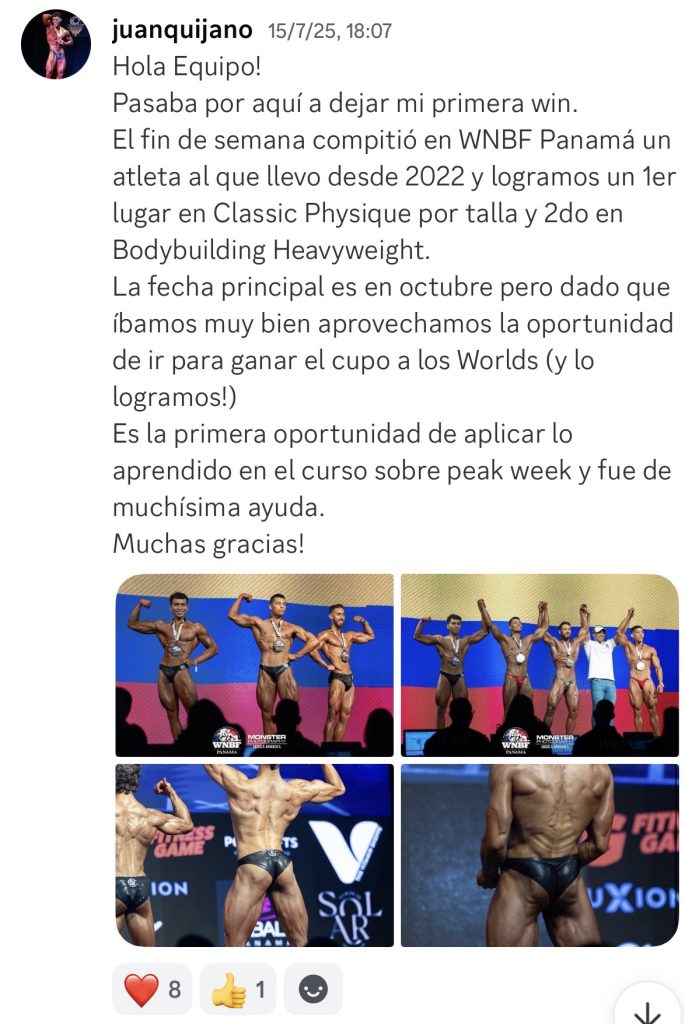Open the photo of three athletes posing
The height and width of the screenshot is (1024, 685).
pyautogui.click(x=254, y=665)
